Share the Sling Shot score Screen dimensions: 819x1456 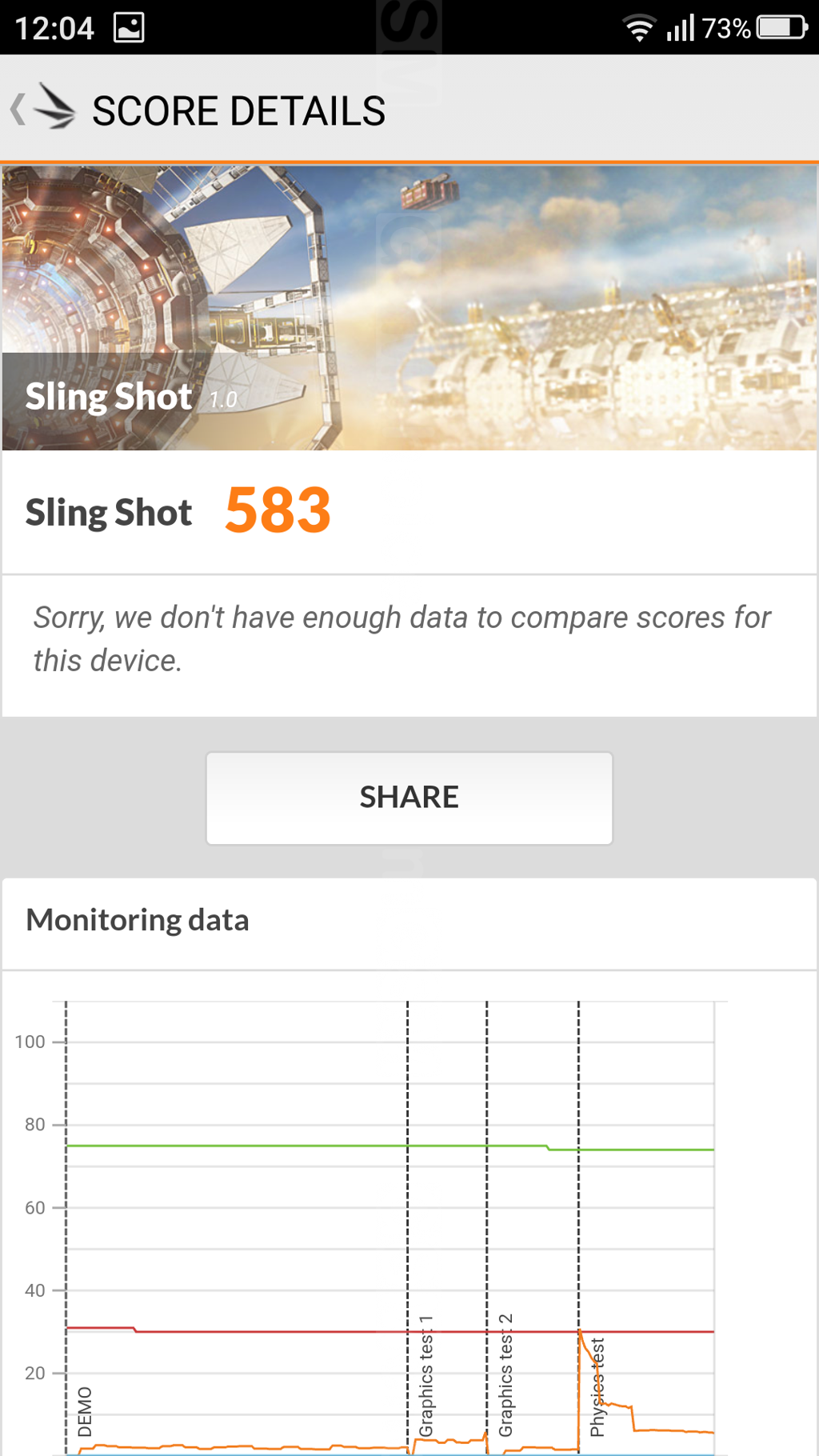point(409,798)
